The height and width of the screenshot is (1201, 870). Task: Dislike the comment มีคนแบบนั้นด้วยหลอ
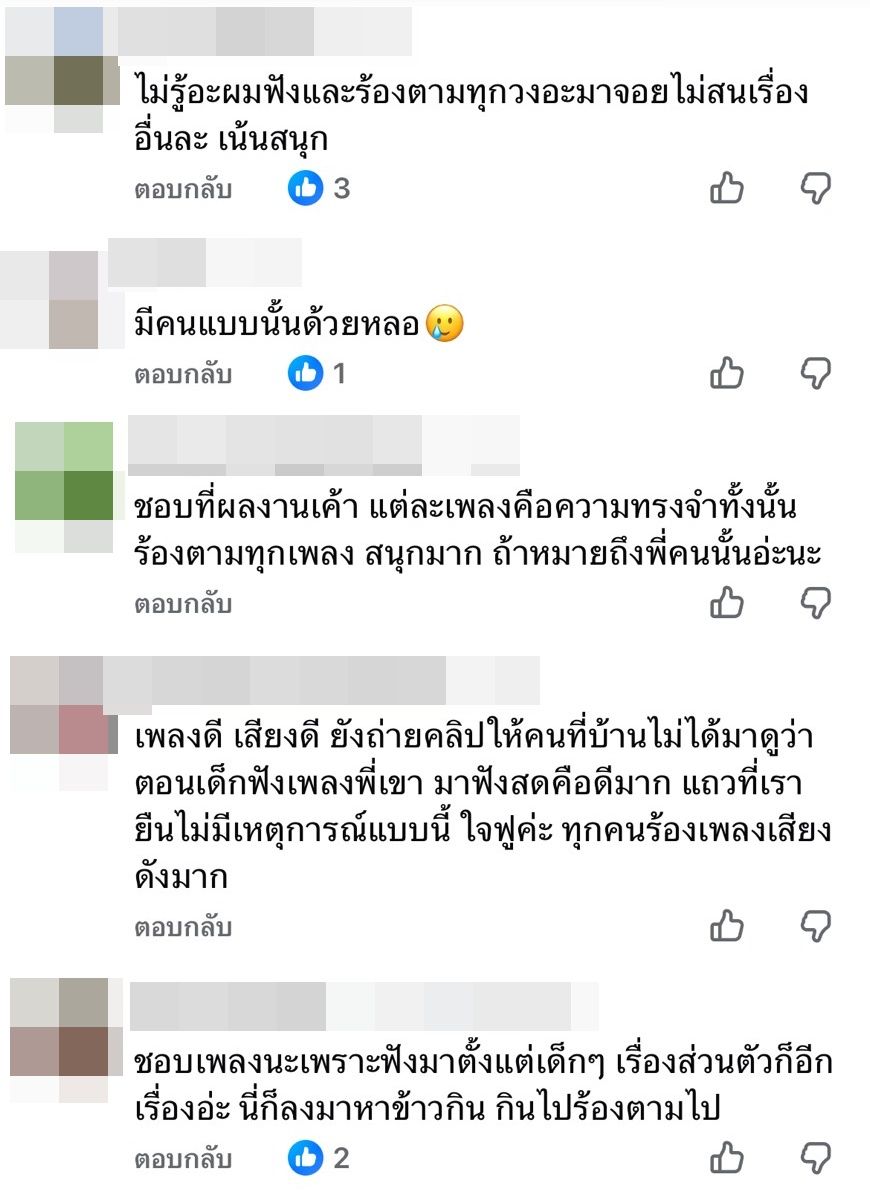tap(816, 374)
